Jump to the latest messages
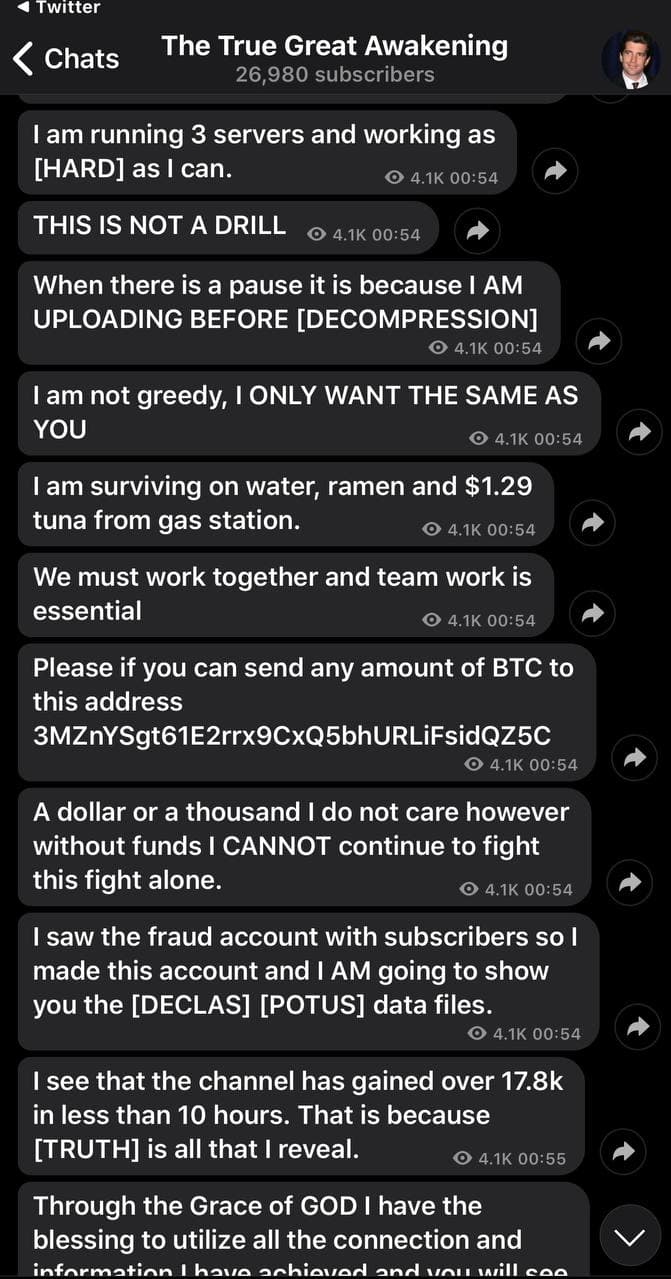This screenshot has width=671, height=1279. pyautogui.click(x=629, y=1236)
